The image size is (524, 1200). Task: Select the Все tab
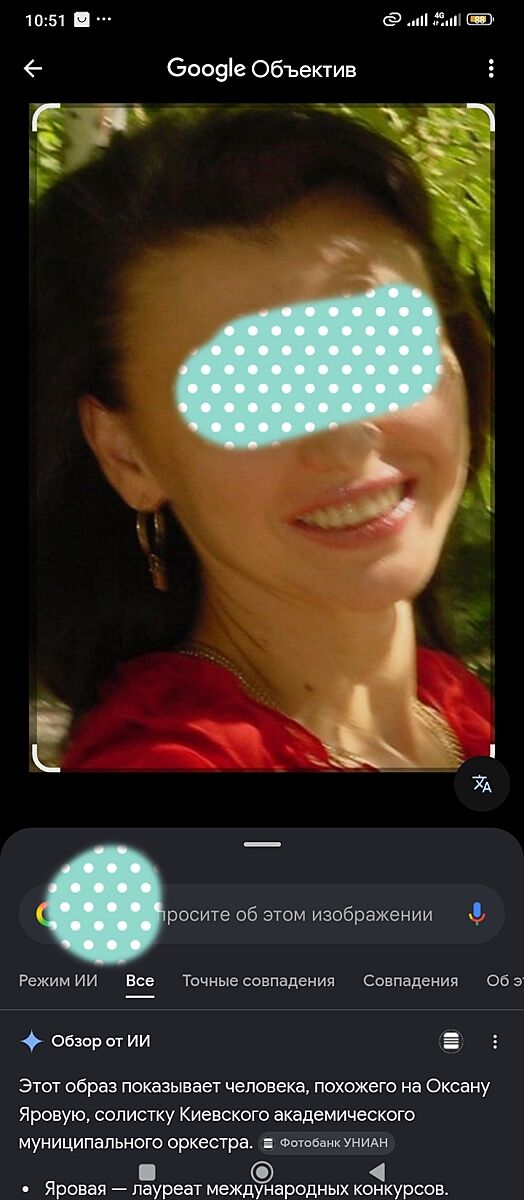click(x=140, y=981)
